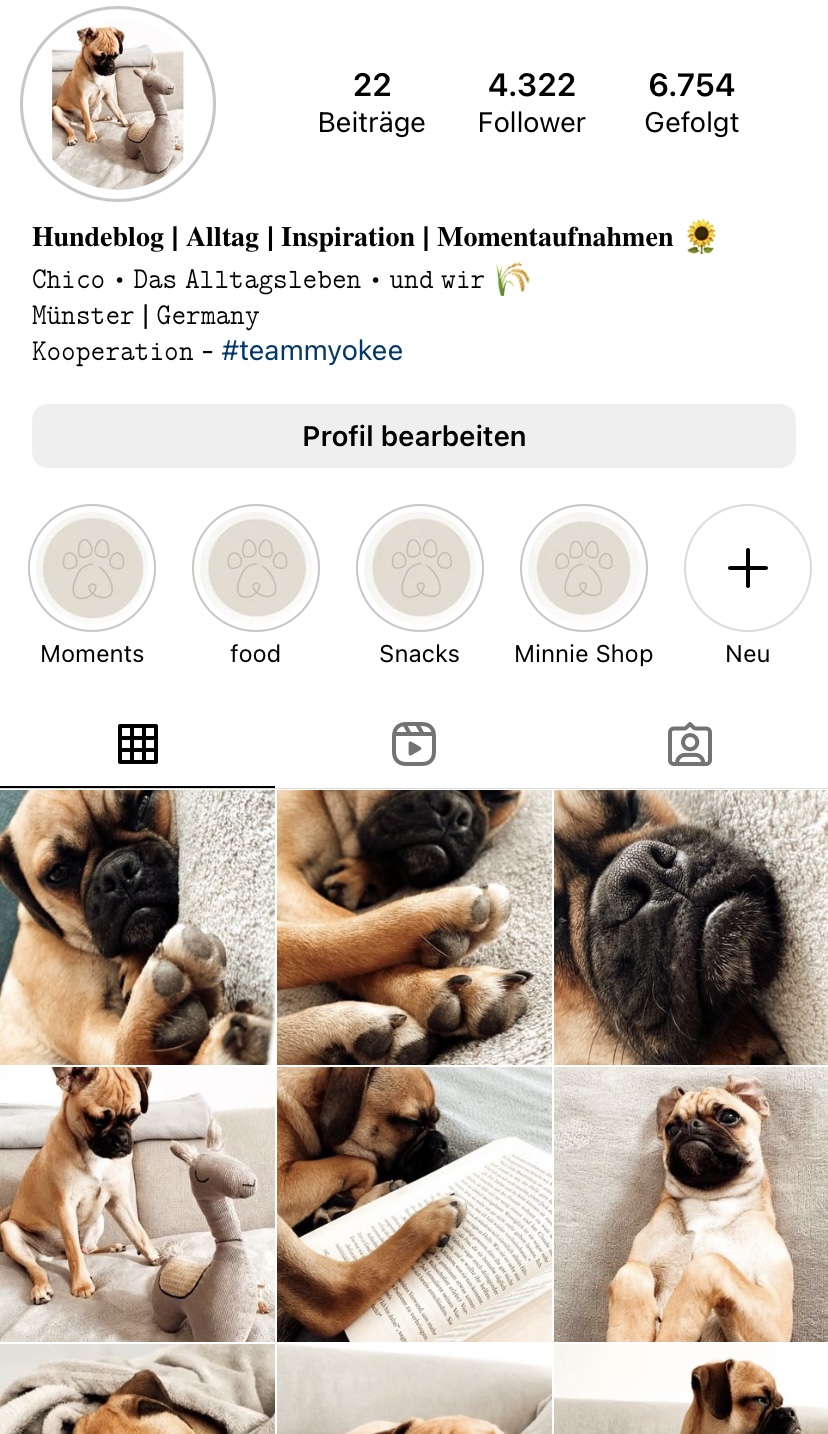Open the Minnie Shop highlight

pos(584,568)
